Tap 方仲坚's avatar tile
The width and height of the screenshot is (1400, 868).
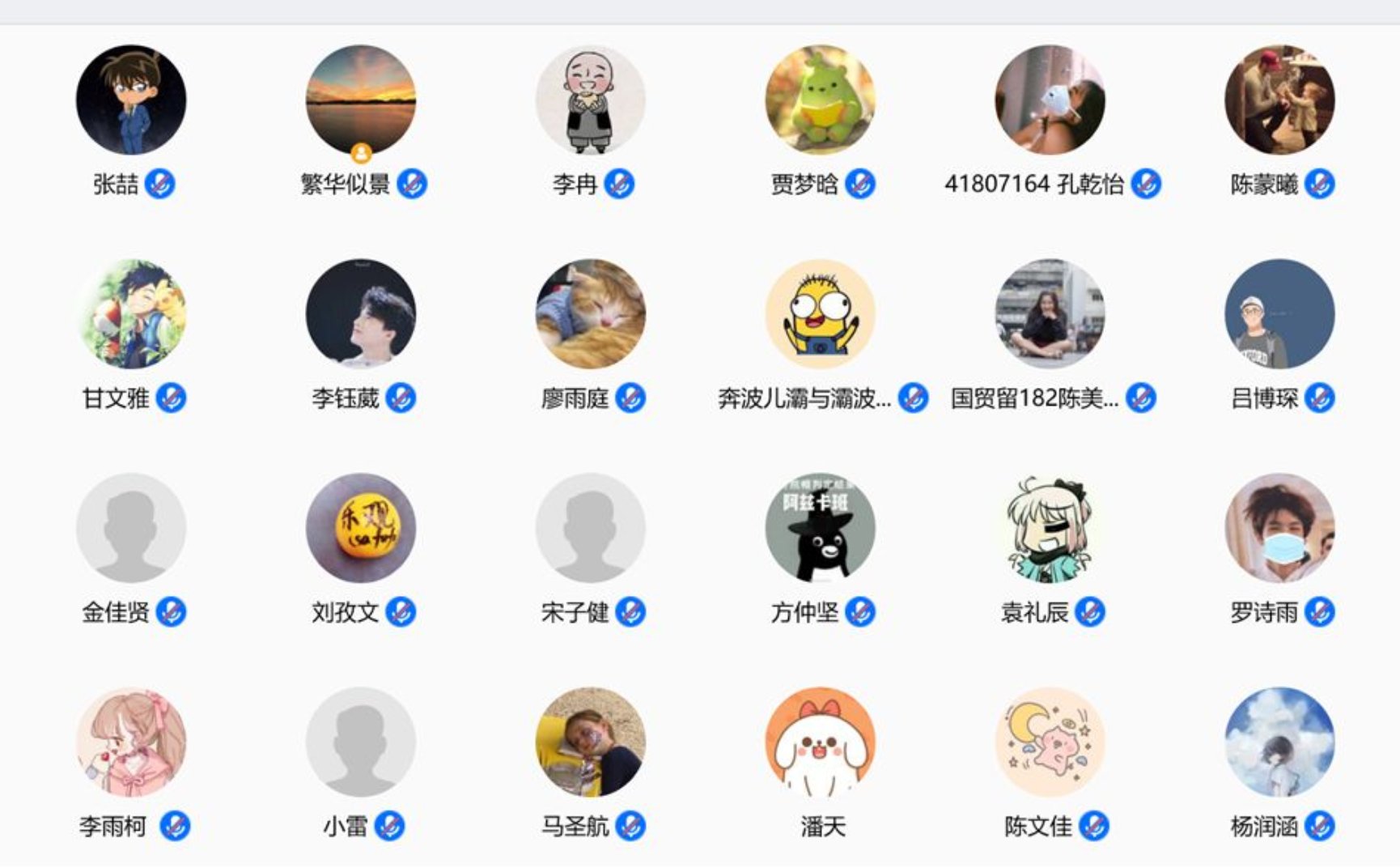(x=821, y=528)
